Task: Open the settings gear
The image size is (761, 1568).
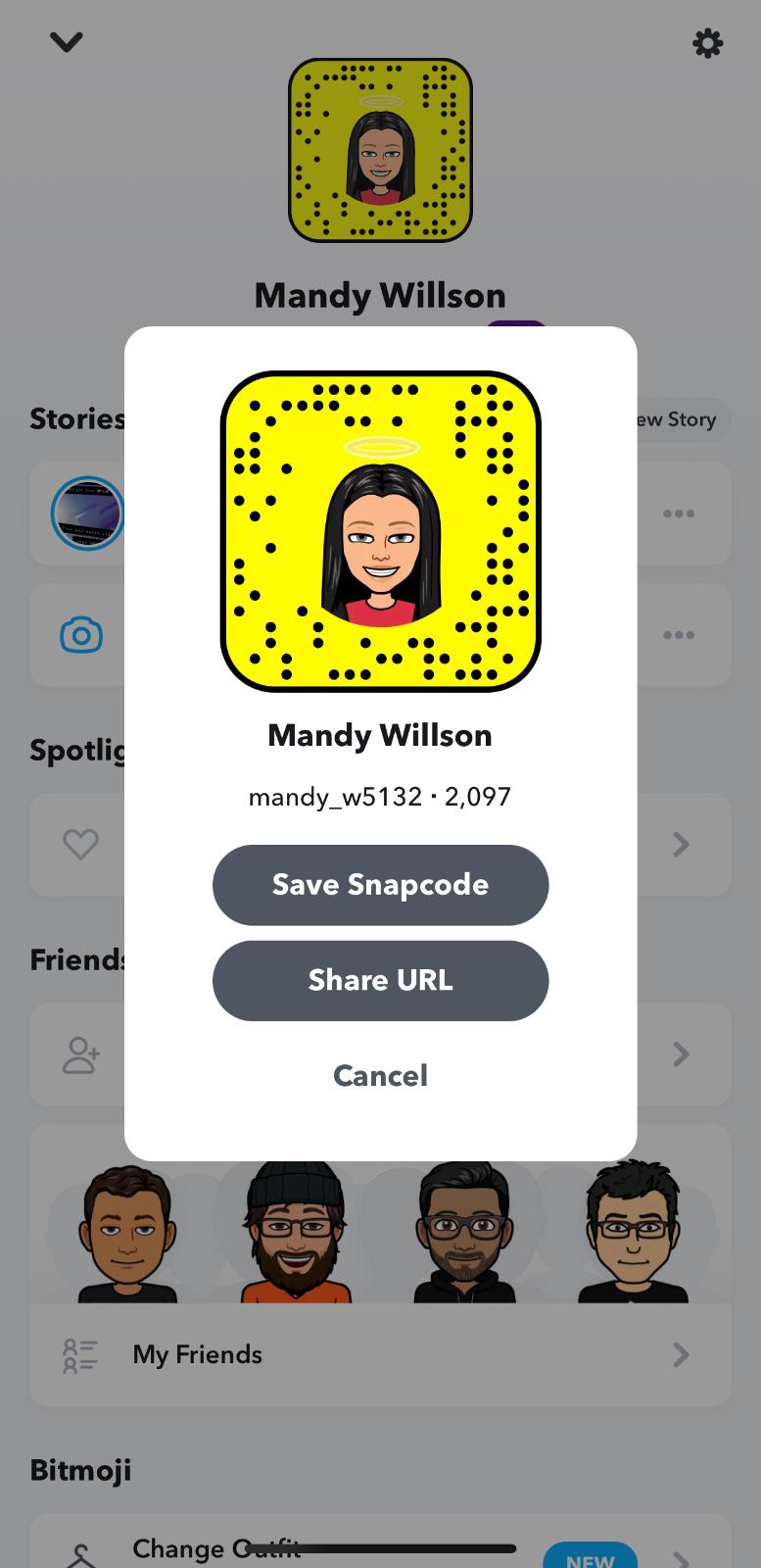Action: pyautogui.click(x=707, y=43)
